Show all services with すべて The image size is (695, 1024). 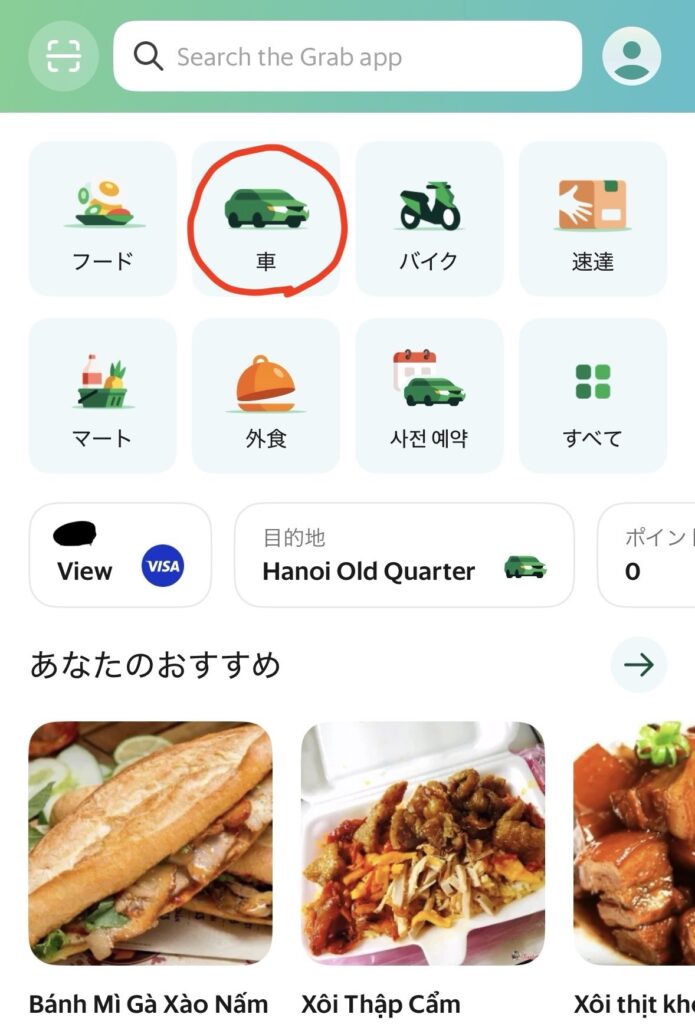click(592, 396)
